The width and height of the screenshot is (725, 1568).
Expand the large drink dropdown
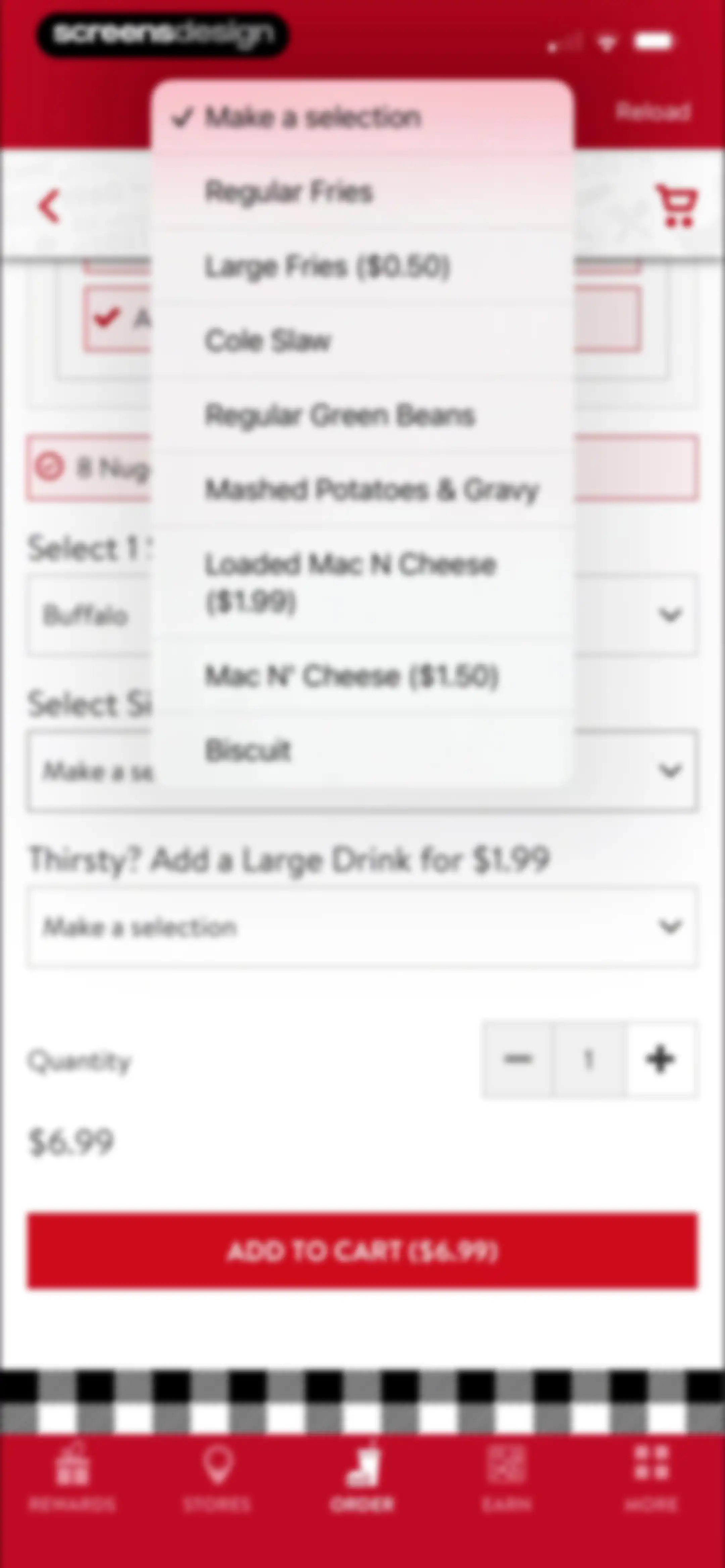tap(362, 927)
